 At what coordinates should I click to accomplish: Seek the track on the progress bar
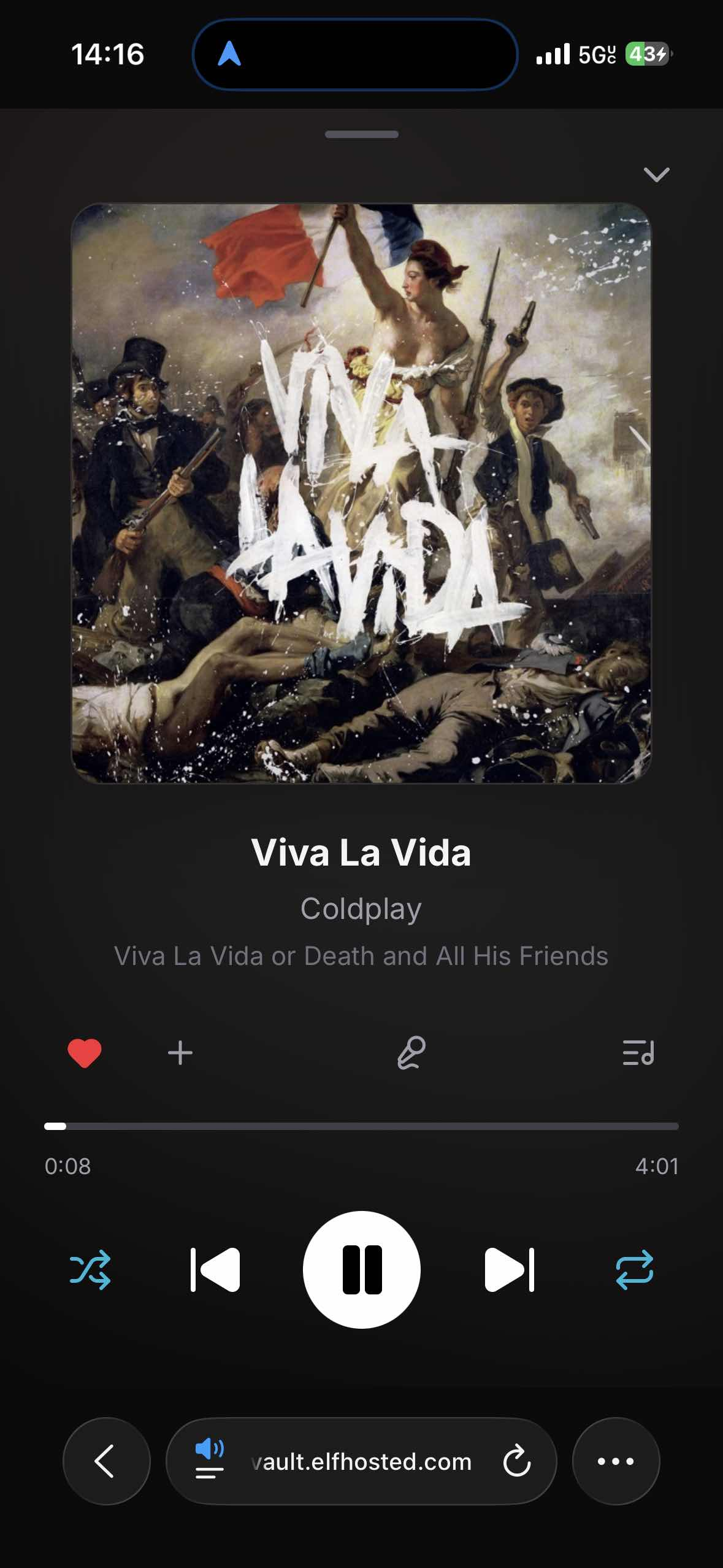tap(361, 1126)
